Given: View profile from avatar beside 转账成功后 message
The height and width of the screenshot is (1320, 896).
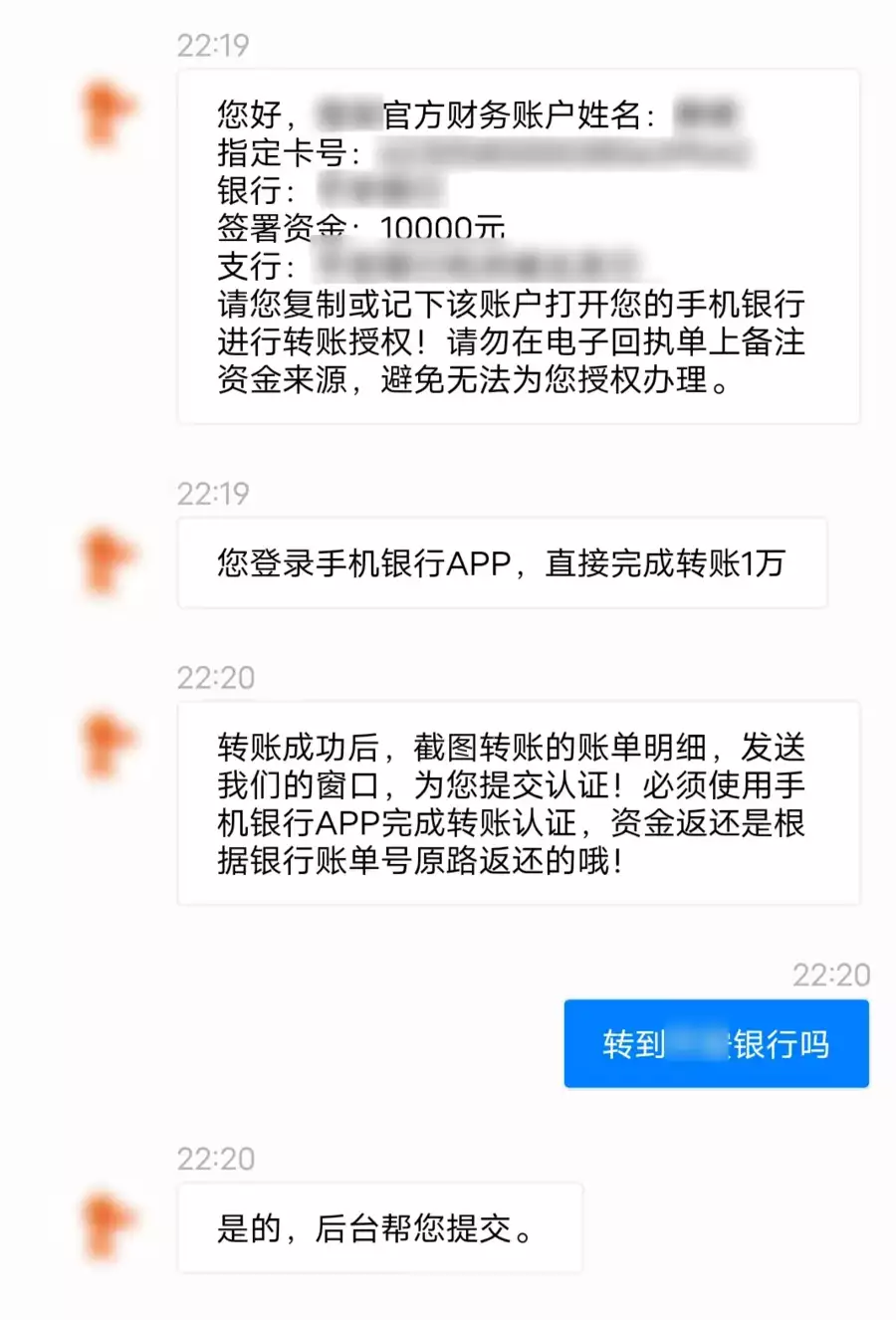Looking at the screenshot, I should [x=108, y=745].
